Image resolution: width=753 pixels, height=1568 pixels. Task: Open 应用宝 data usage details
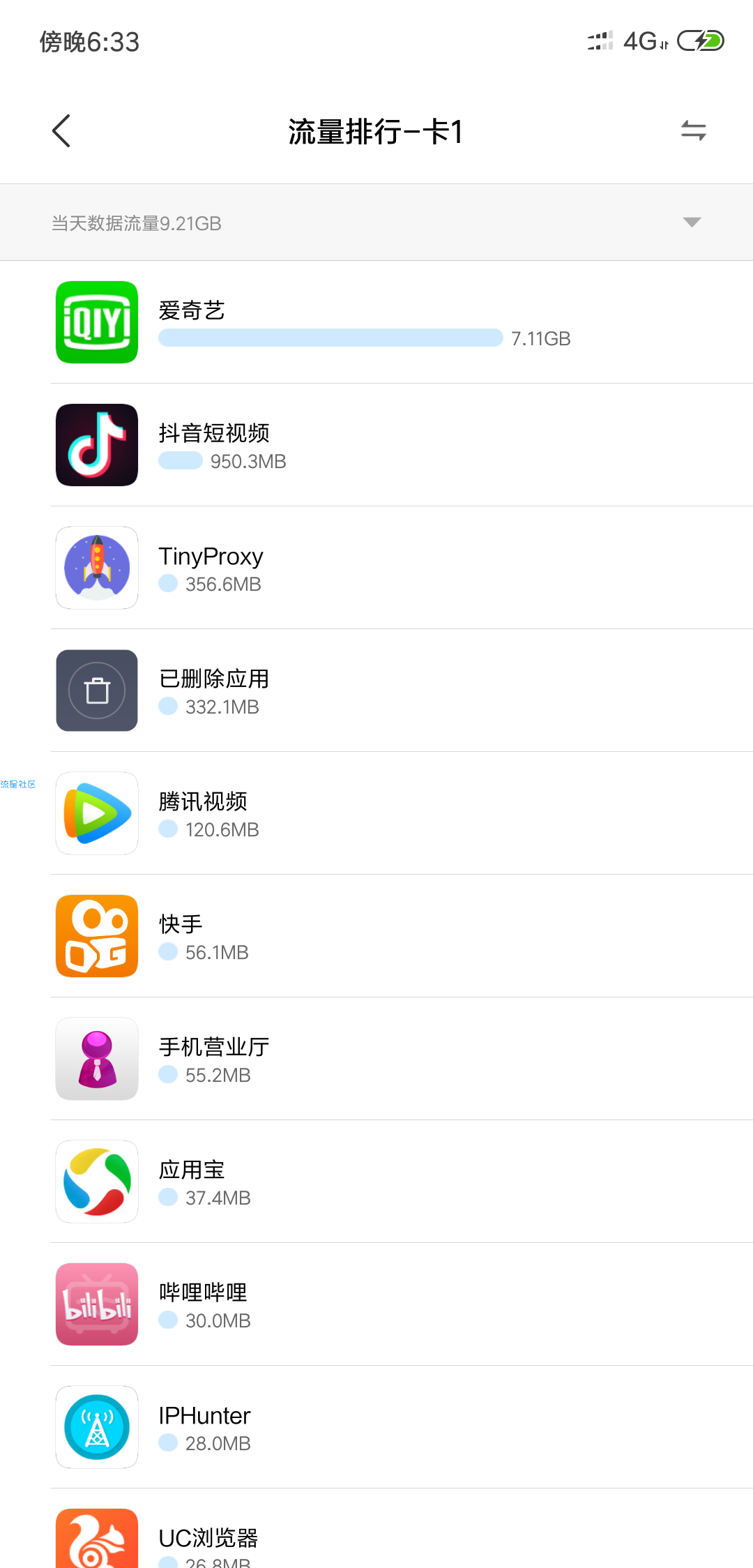[x=376, y=1182]
